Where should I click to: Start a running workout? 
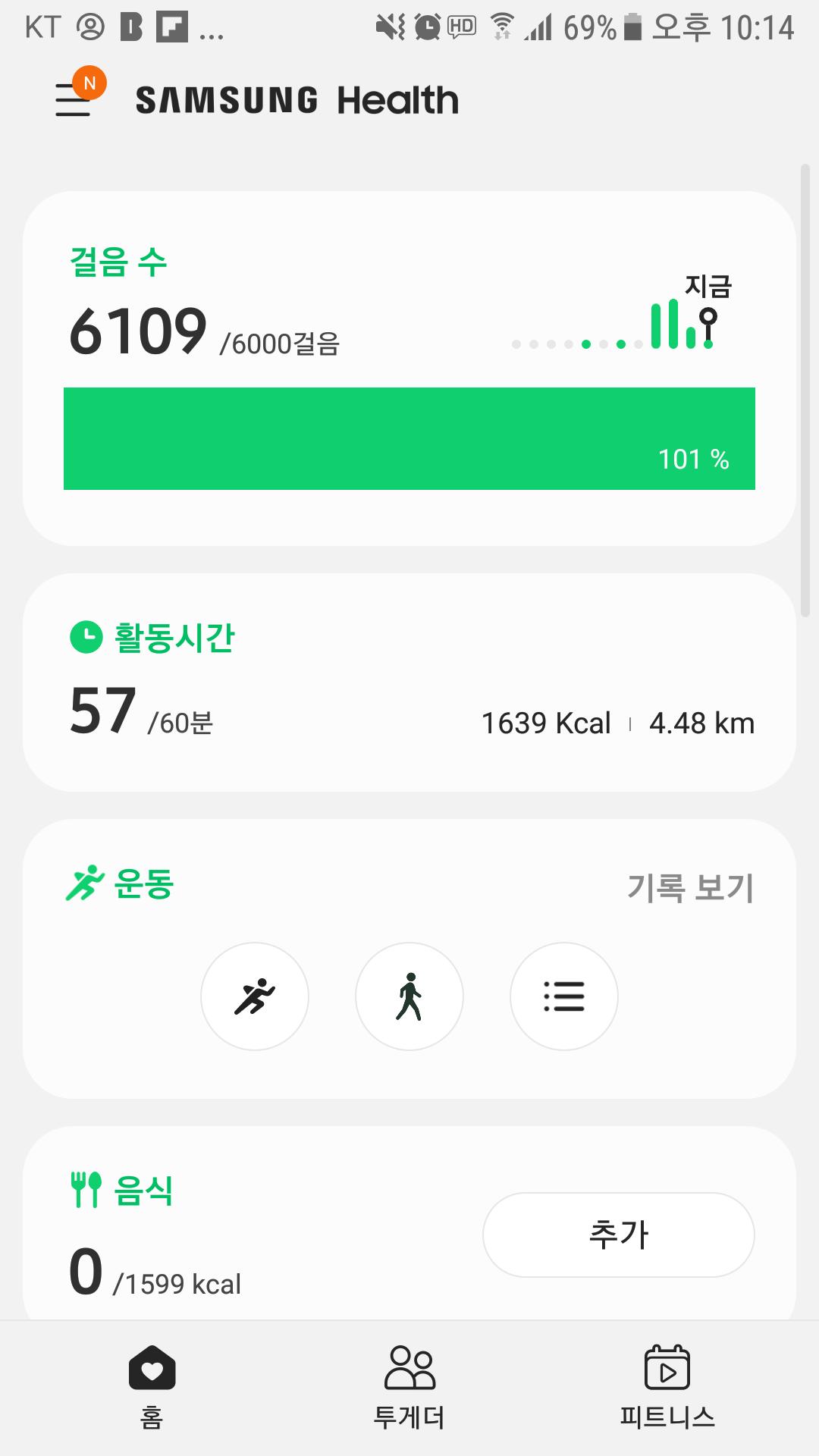coord(255,996)
